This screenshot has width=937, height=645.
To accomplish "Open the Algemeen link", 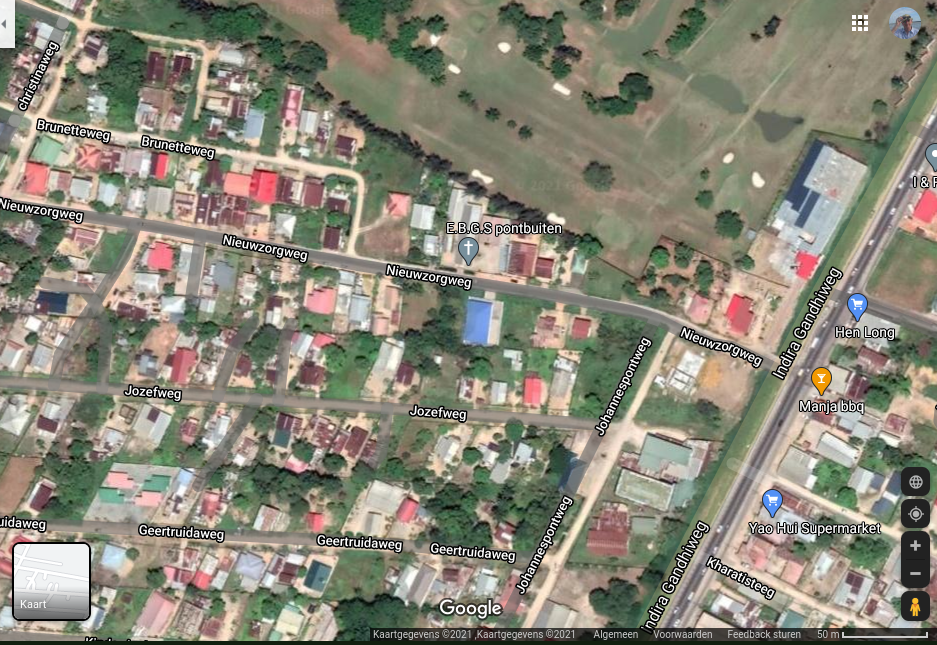I will click(615, 634).
